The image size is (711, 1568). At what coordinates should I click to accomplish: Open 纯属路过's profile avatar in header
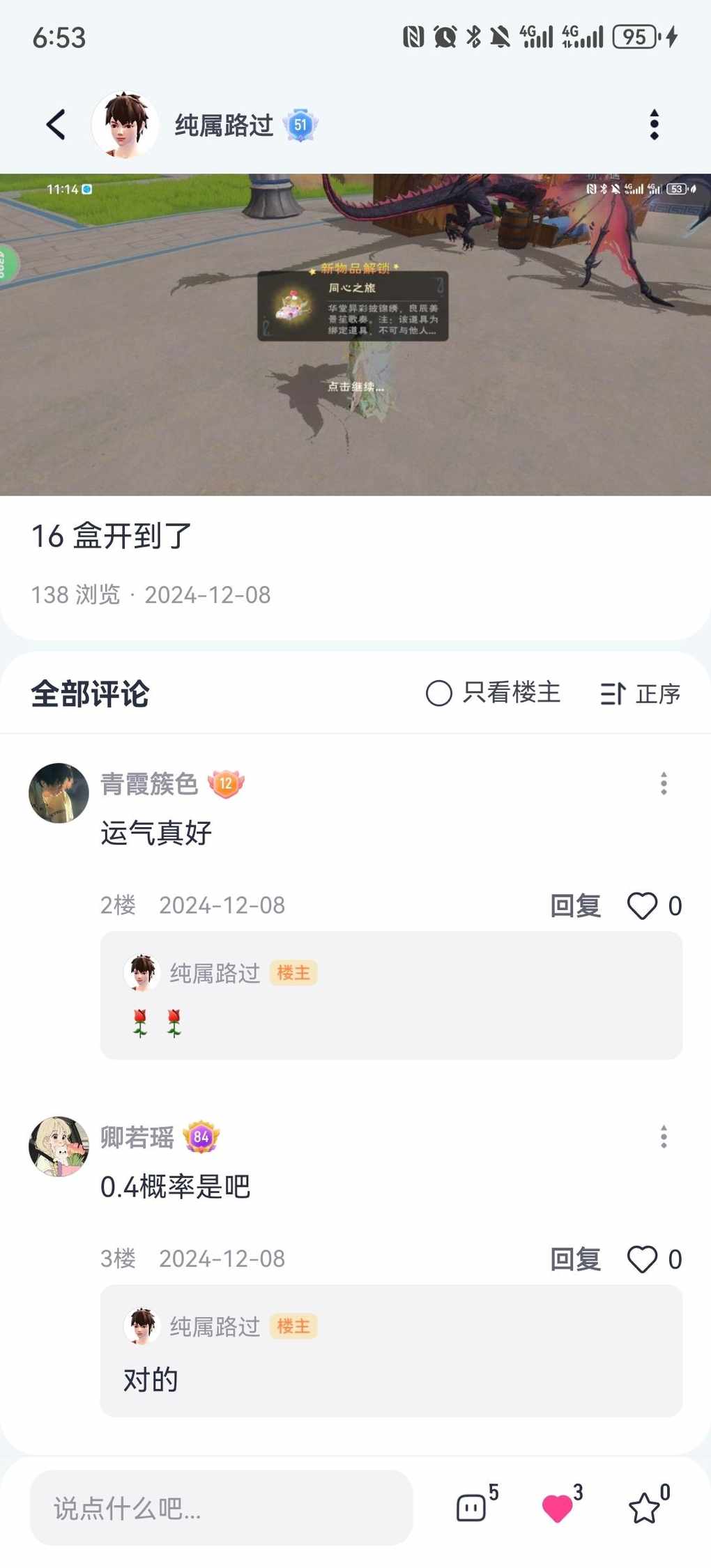(125, 125)
